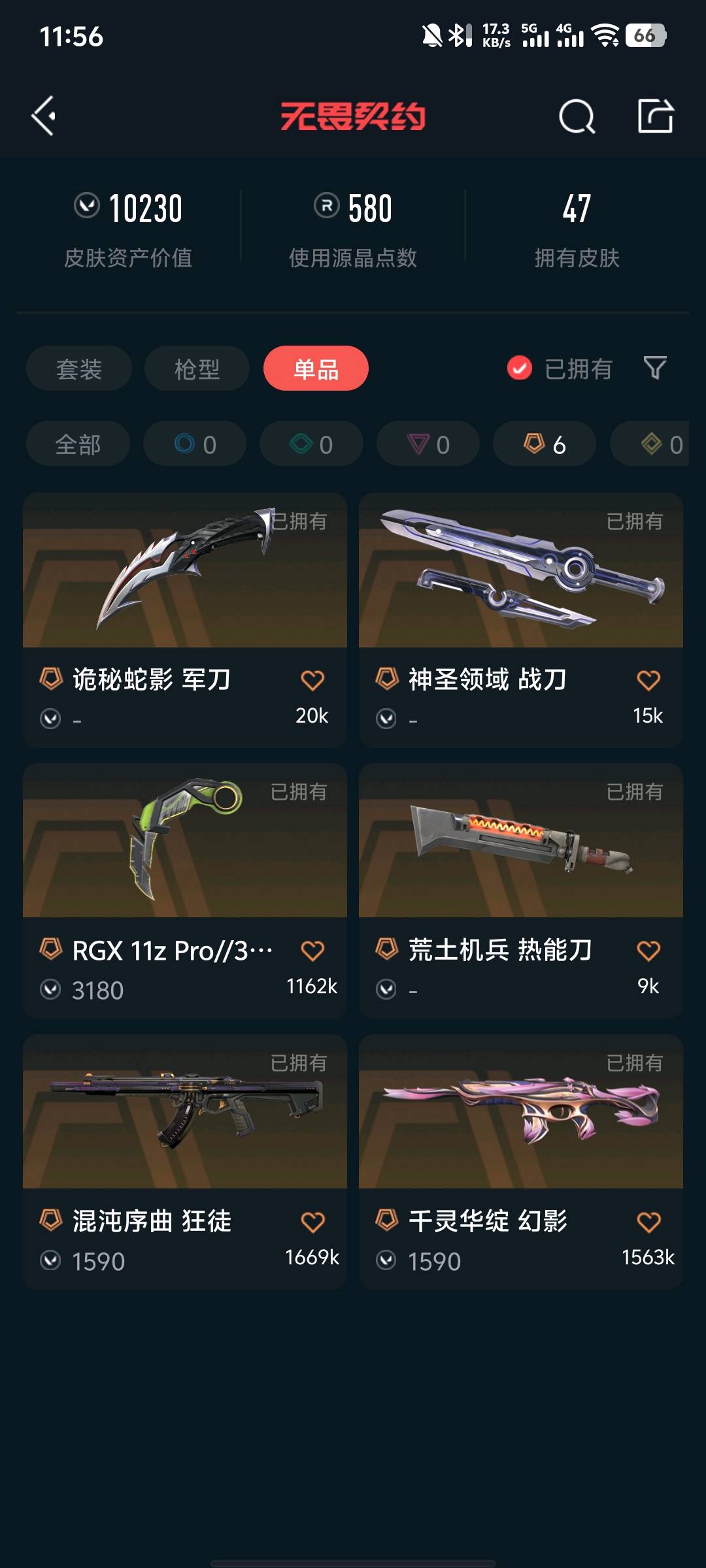706x1568 pixels.
Task: Uncheck the 已拥有 filter checkbox
Action: [x=520, y=368]
